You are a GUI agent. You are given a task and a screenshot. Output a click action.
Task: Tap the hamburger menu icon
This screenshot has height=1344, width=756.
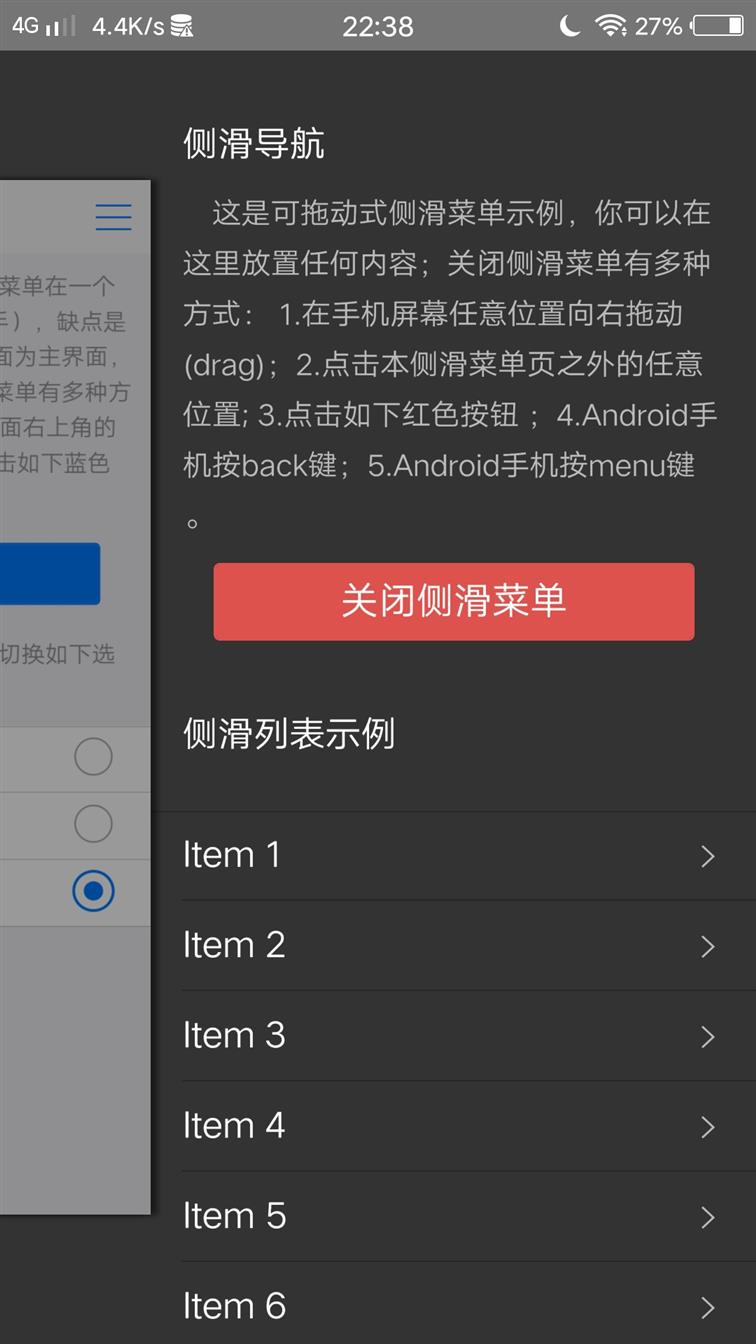[113, 217]
